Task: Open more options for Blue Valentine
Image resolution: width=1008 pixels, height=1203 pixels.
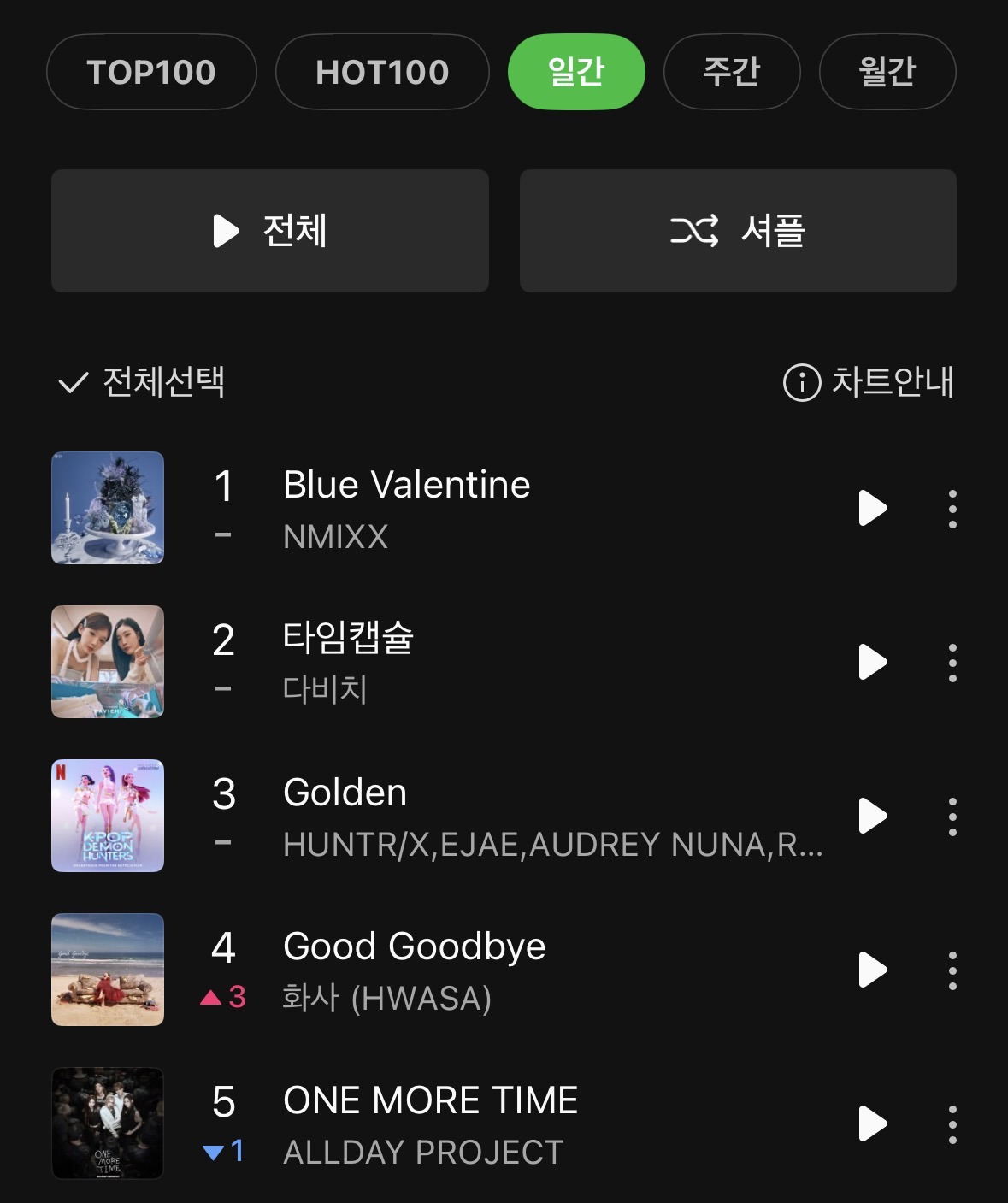Action: click(952, 509)
